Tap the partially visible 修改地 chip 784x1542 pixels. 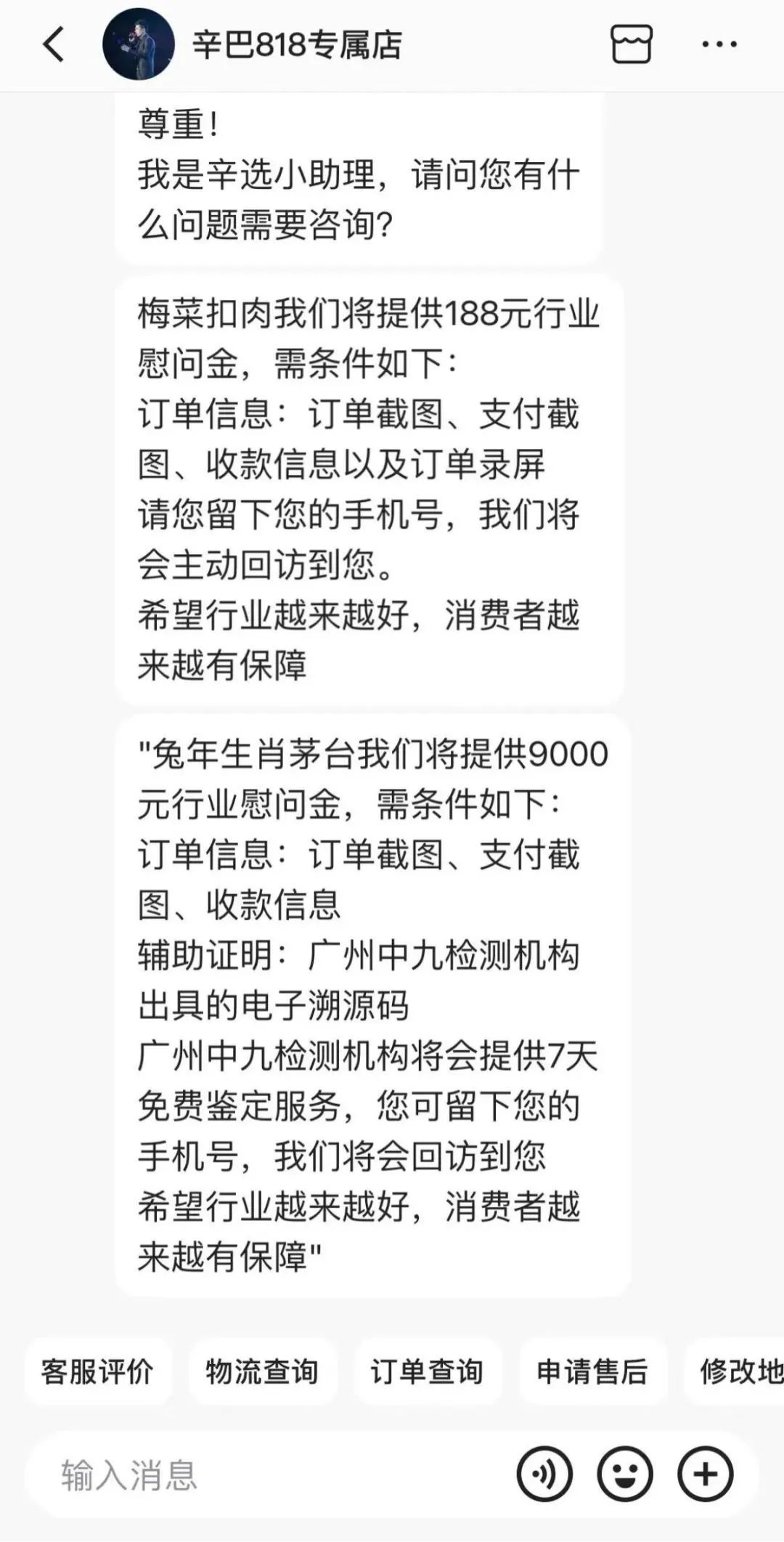(735, 1372)
